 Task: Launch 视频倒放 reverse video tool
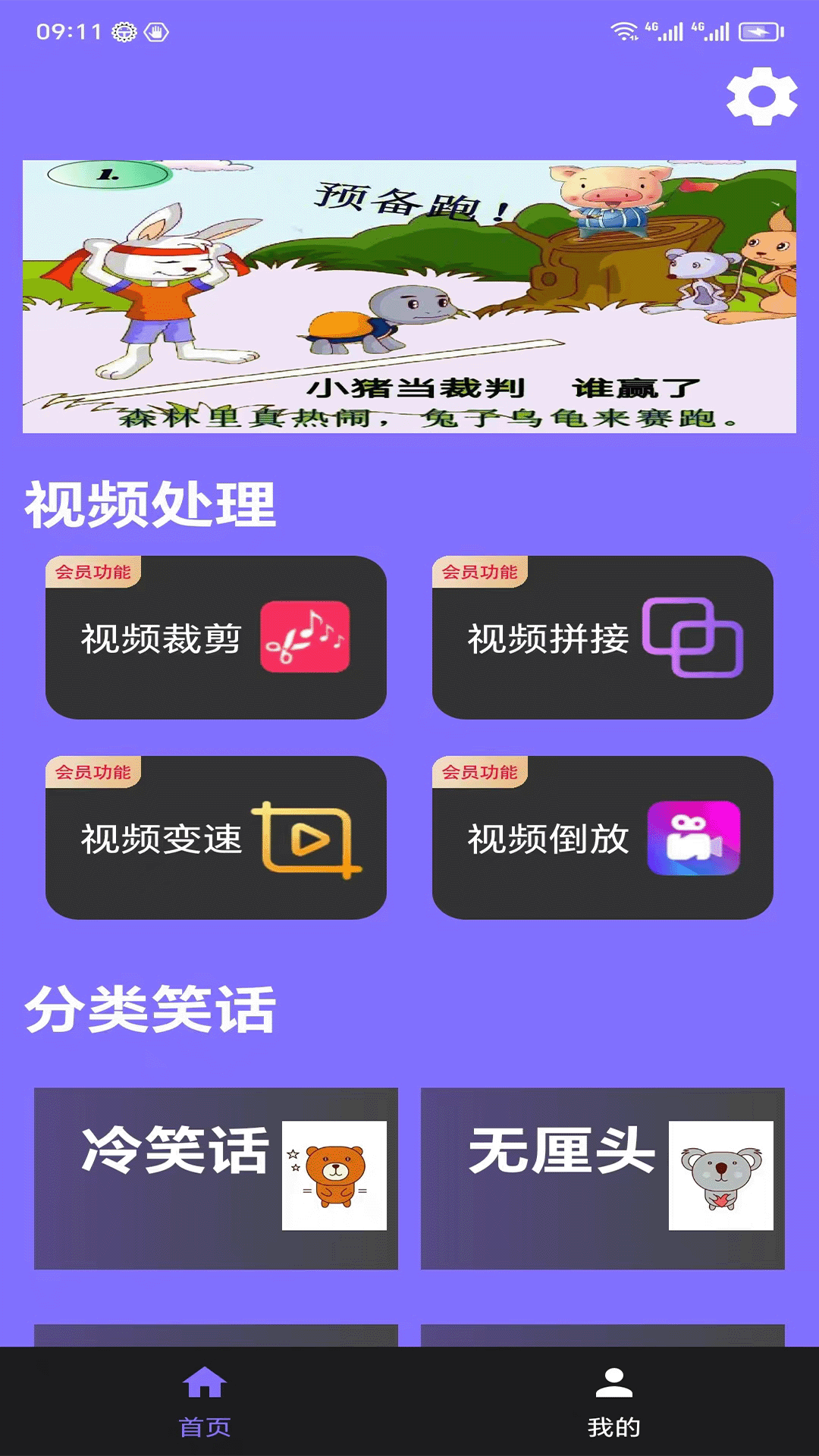[603, 838]
